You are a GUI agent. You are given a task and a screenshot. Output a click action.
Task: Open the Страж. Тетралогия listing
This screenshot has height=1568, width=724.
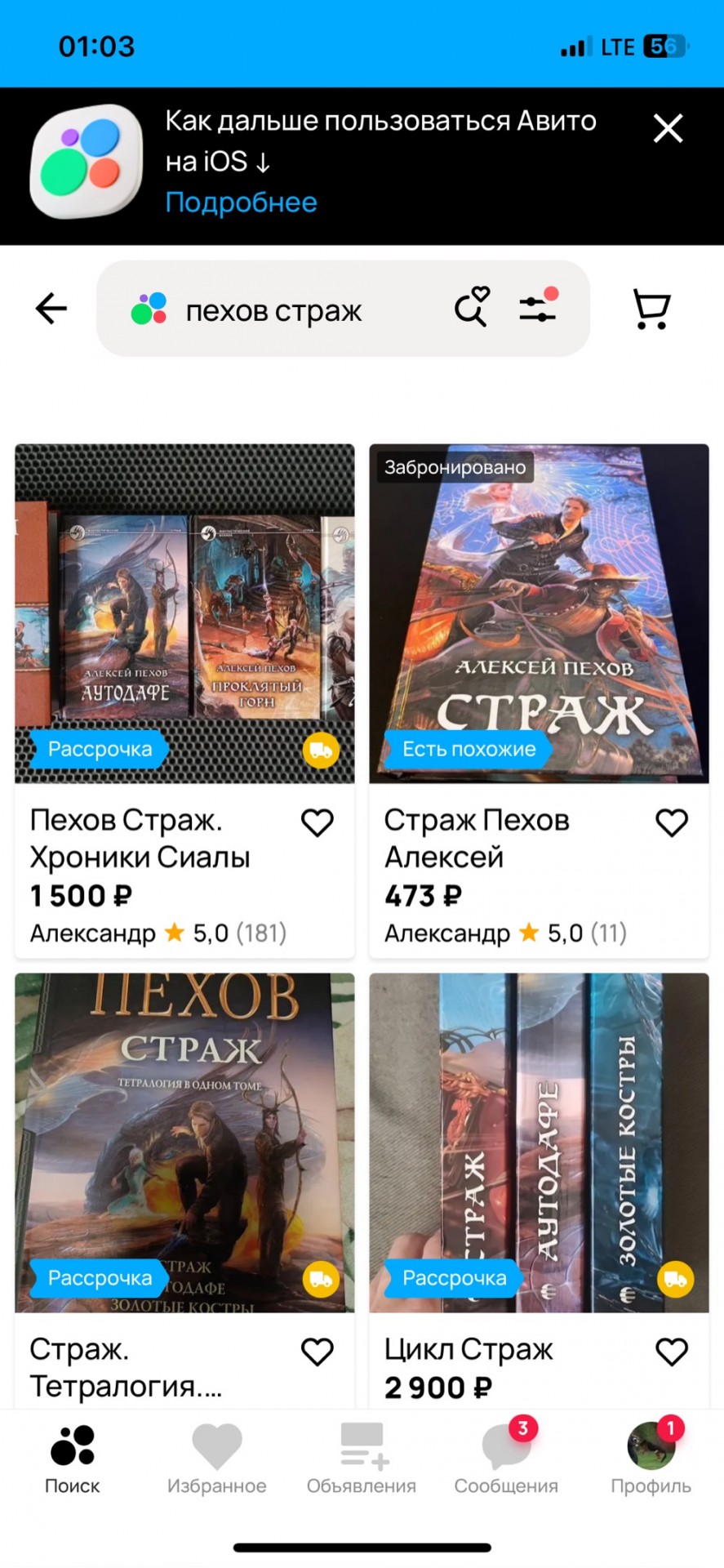pos(184,1142)
